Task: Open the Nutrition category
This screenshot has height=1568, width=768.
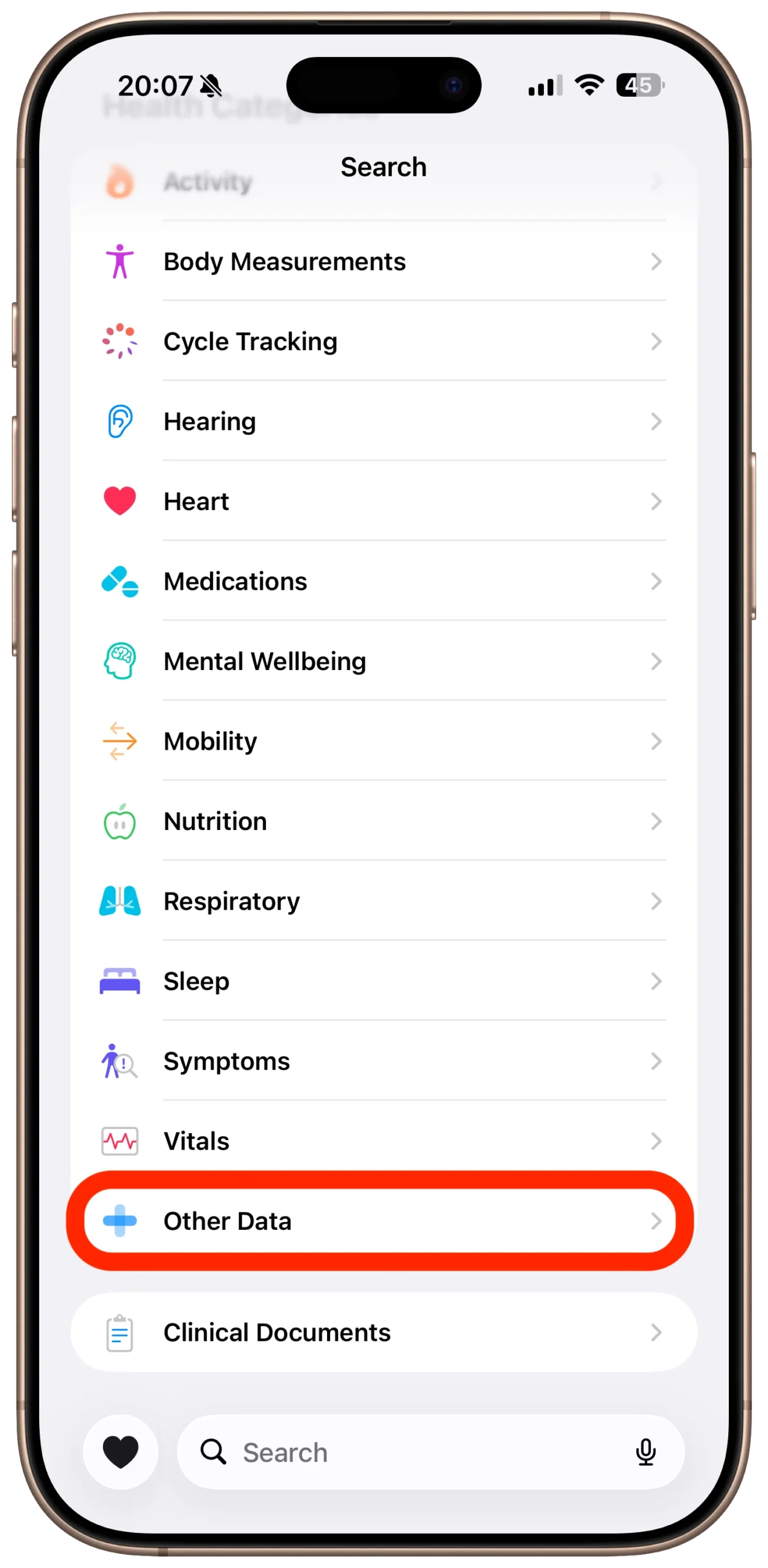Action: pyautogui.click(x=383, y=821)
